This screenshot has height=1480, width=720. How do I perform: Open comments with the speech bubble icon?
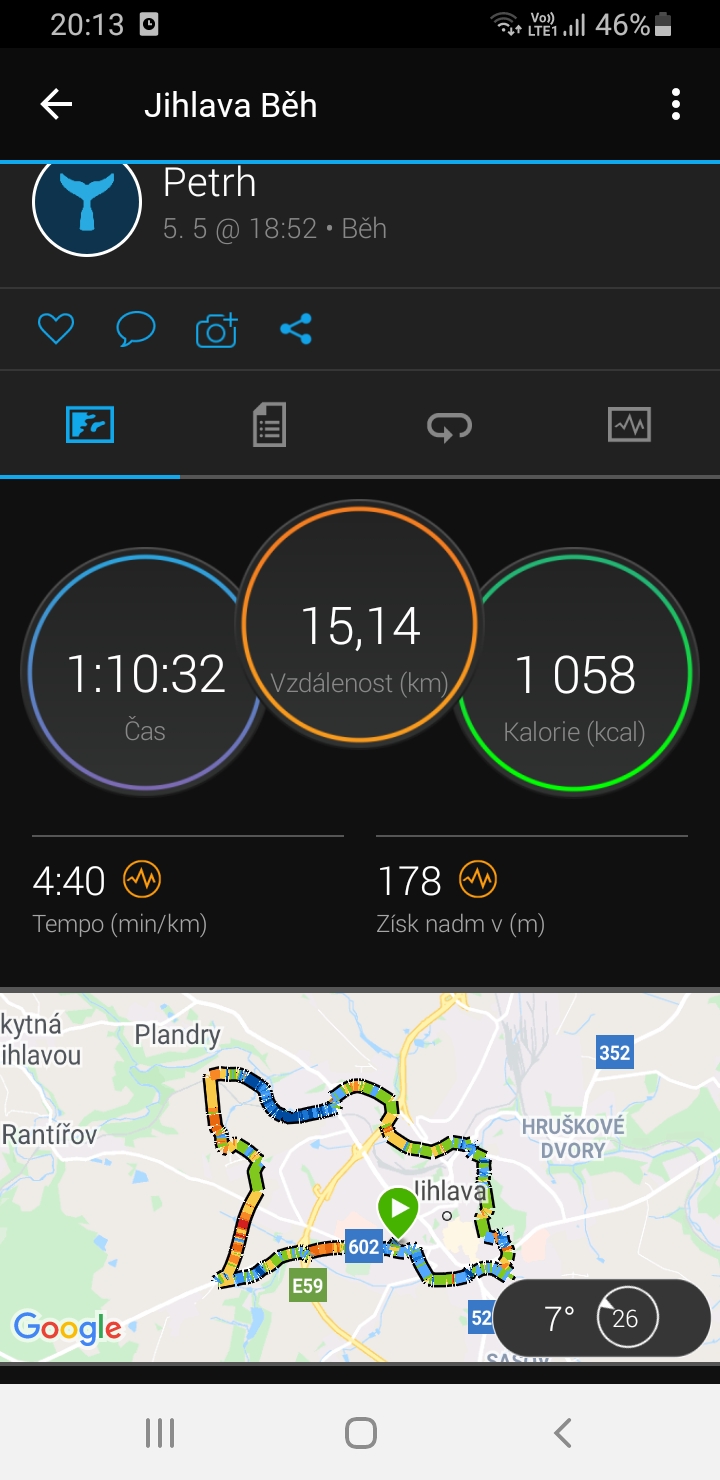(x=136, y=329)
